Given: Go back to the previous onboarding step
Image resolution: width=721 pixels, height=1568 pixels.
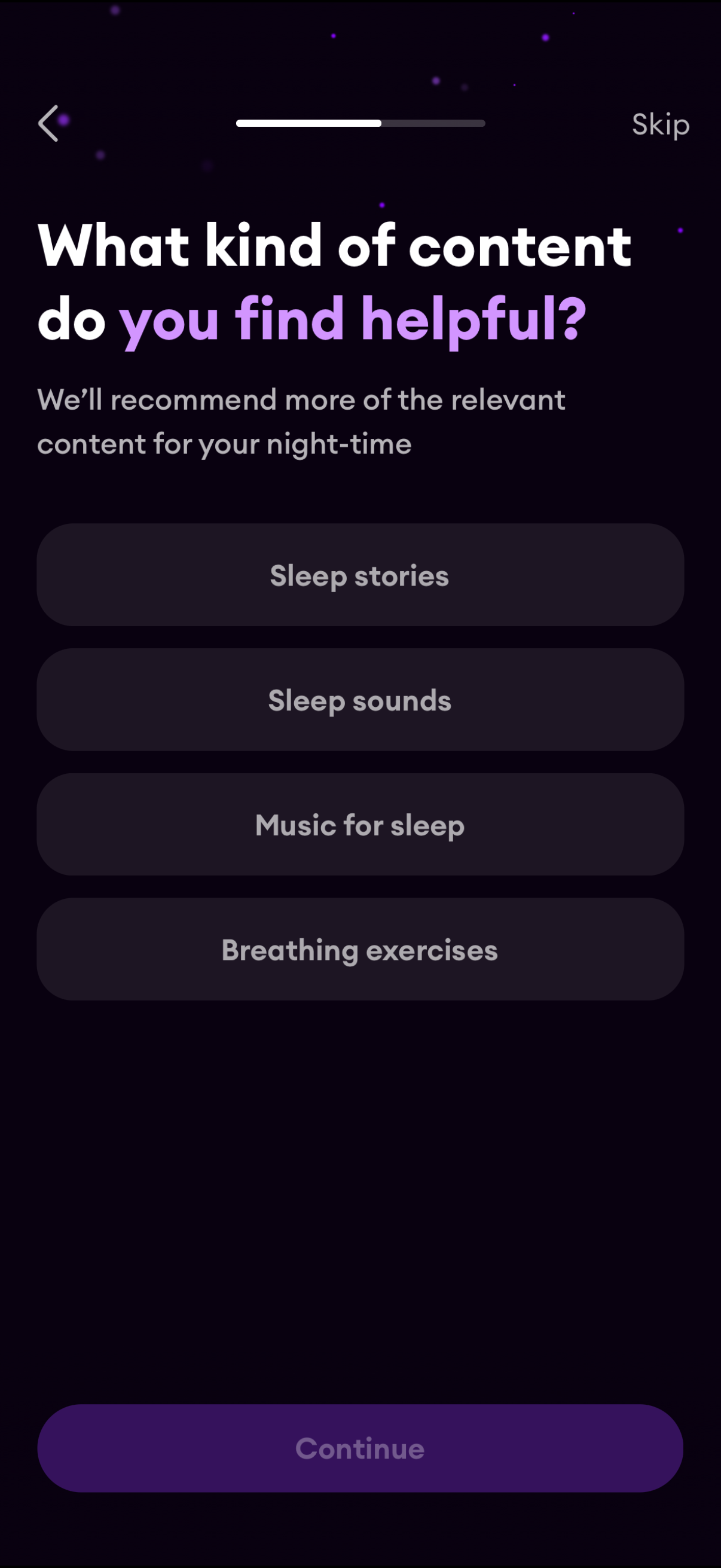Looking at the screenshot, I should 49,124.
